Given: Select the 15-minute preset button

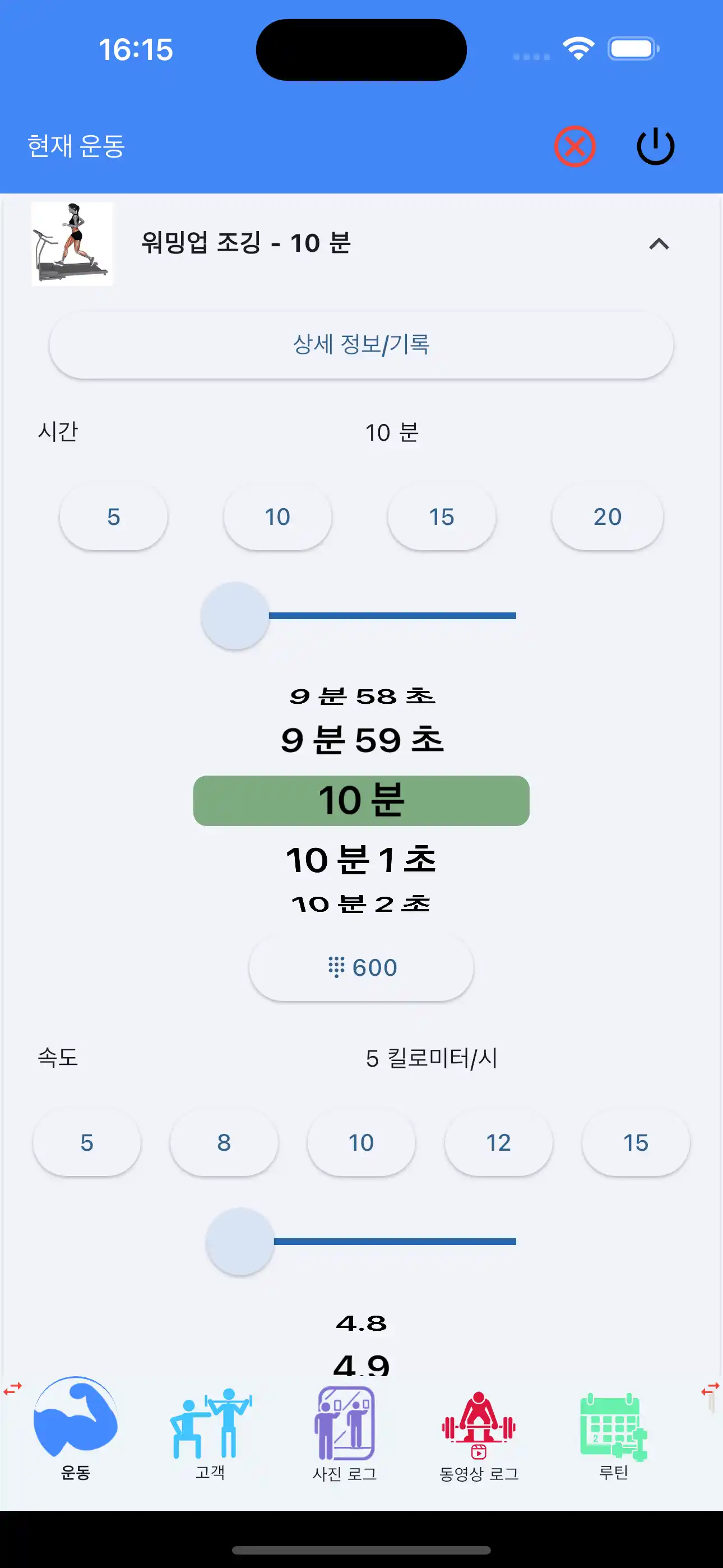Looking at the screenshot, I should point(442,516).
